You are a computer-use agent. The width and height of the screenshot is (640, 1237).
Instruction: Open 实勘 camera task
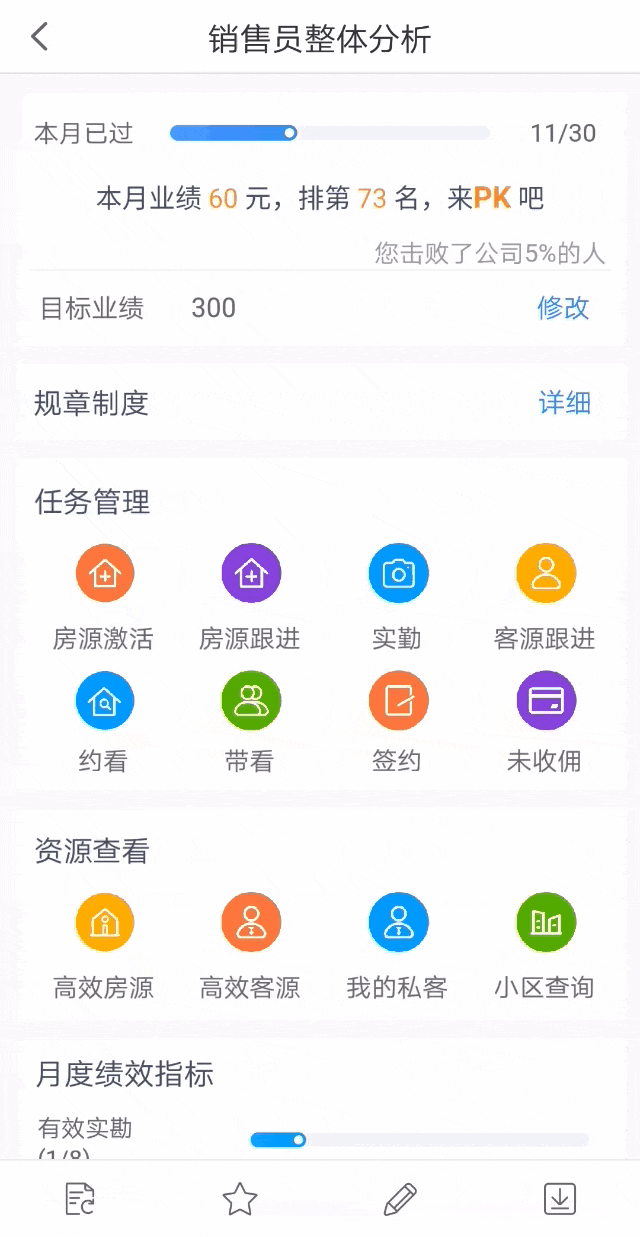(398, 575)
